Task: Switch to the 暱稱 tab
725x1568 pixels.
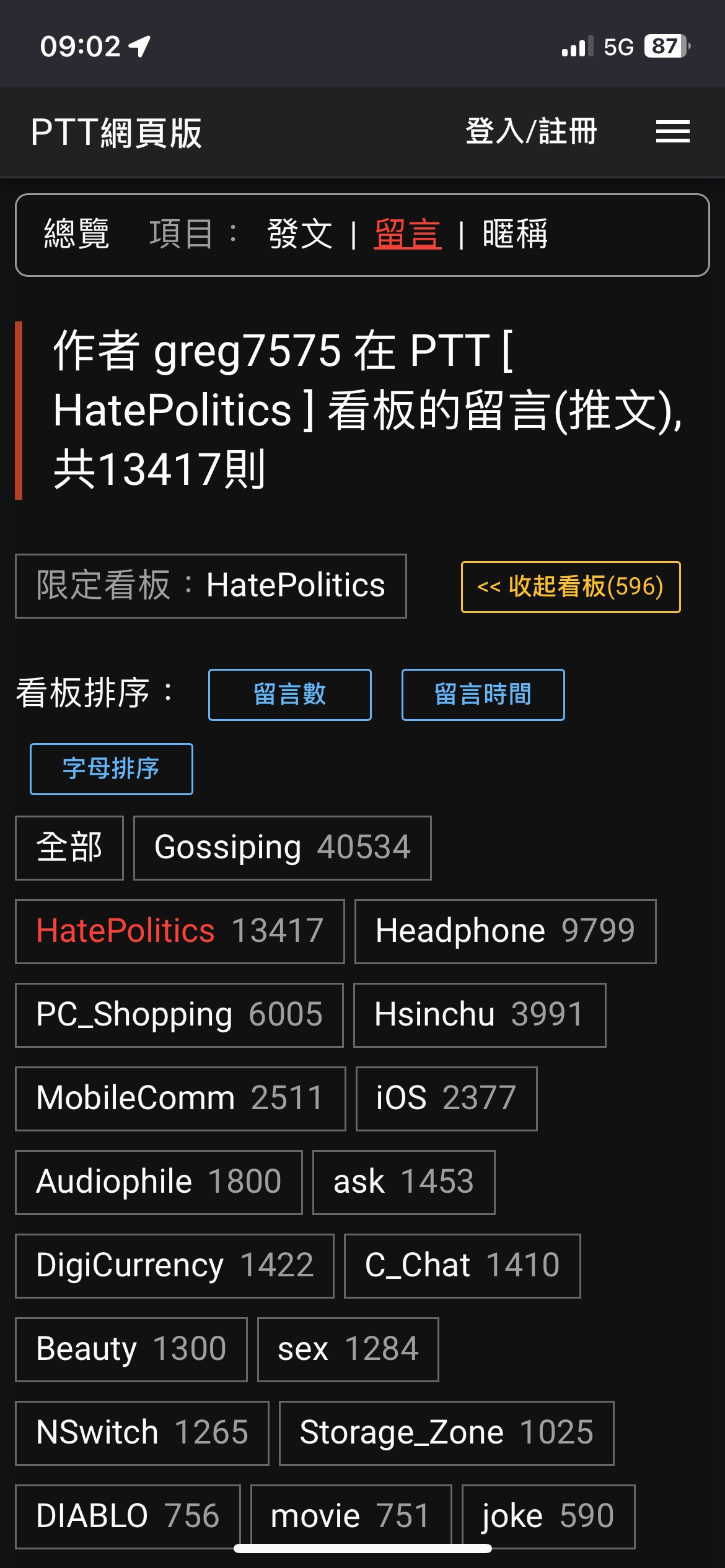Action: (x=515, y=234)
